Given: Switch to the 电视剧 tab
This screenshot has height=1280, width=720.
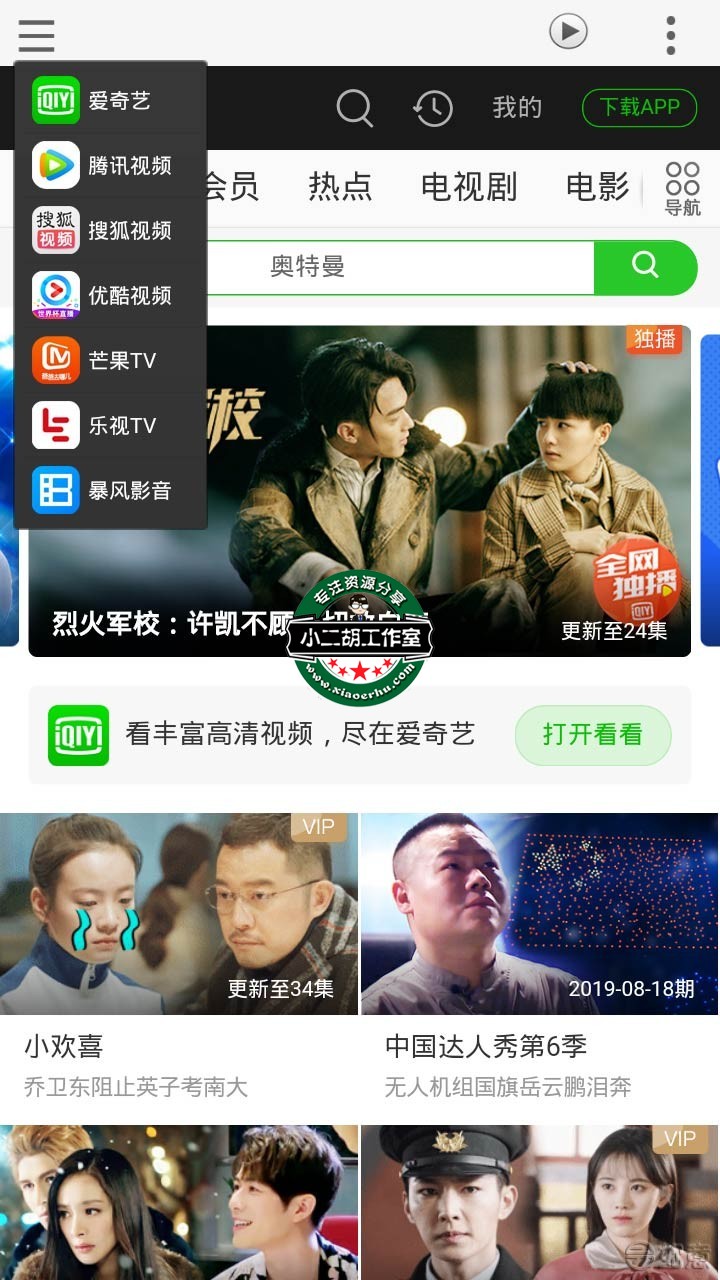Looking at the screenshot, I should click(469, 186).
